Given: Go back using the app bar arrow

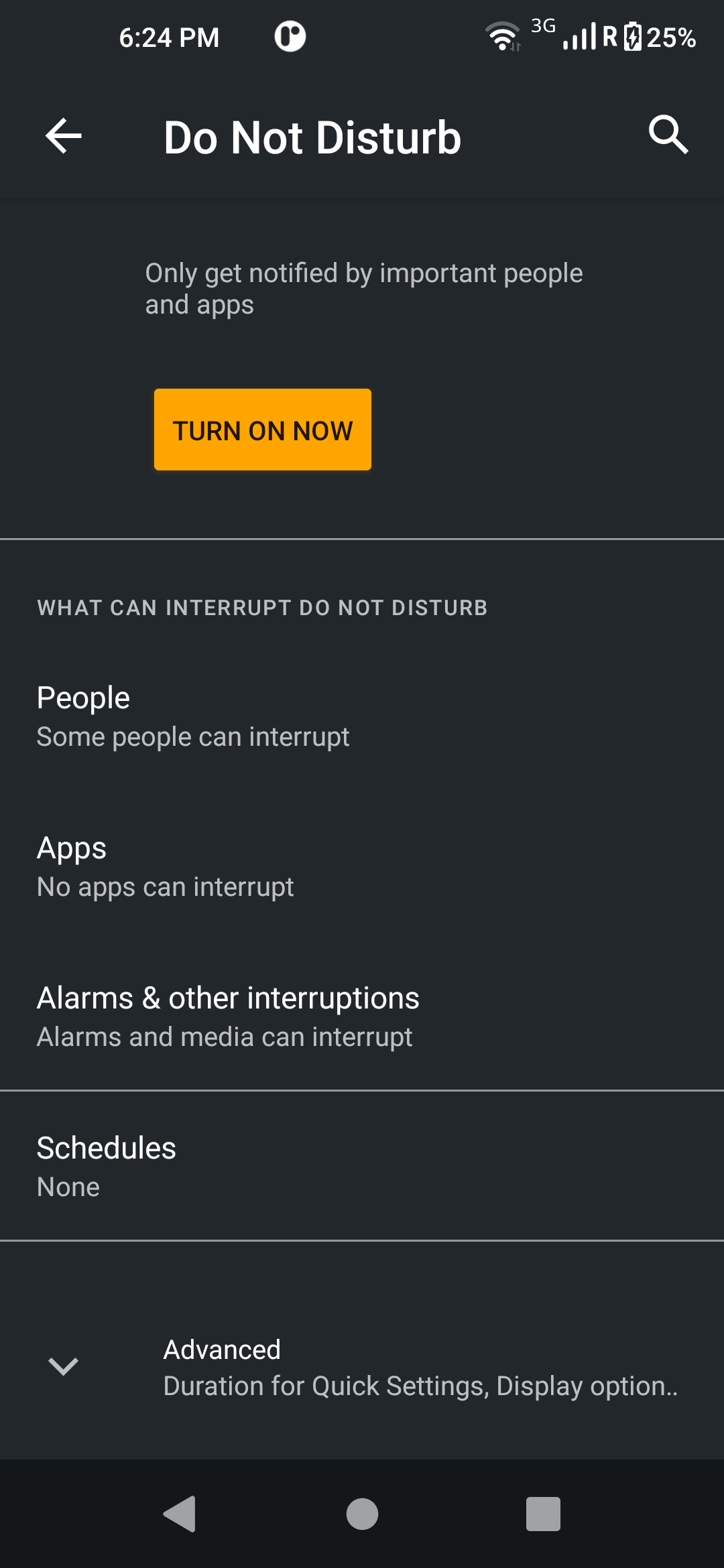Looking at the screenshot, I should pos(64,136).
